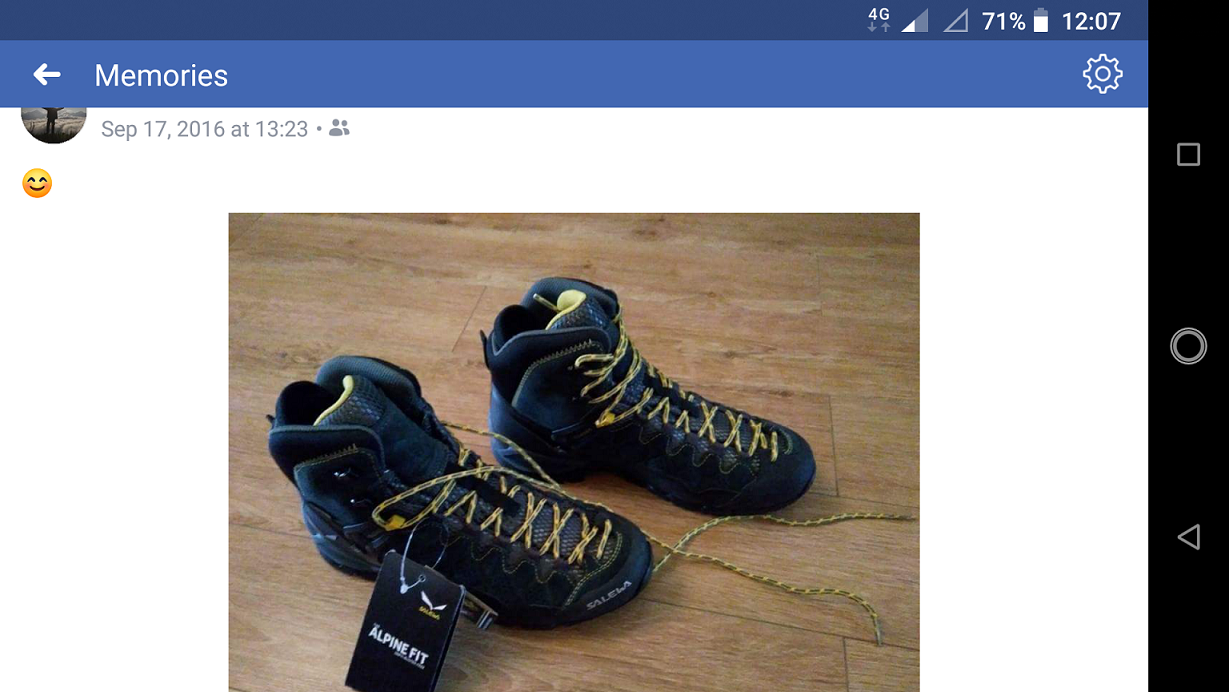Open the Sep 17, 2016 post timestamp
The image size is (1229, 692).
[205, 129]
